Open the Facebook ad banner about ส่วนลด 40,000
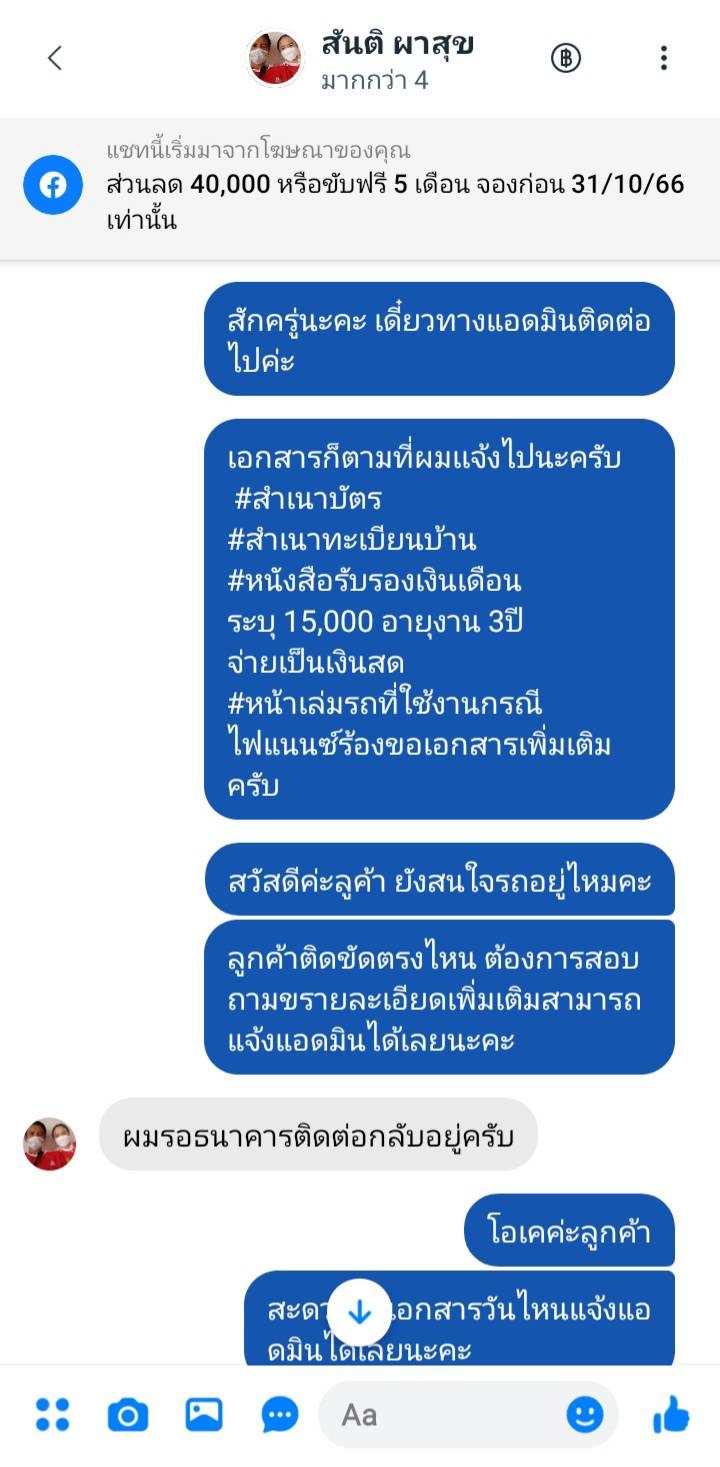This screenshot has width=720, height=1467. (x=360, y=186)
